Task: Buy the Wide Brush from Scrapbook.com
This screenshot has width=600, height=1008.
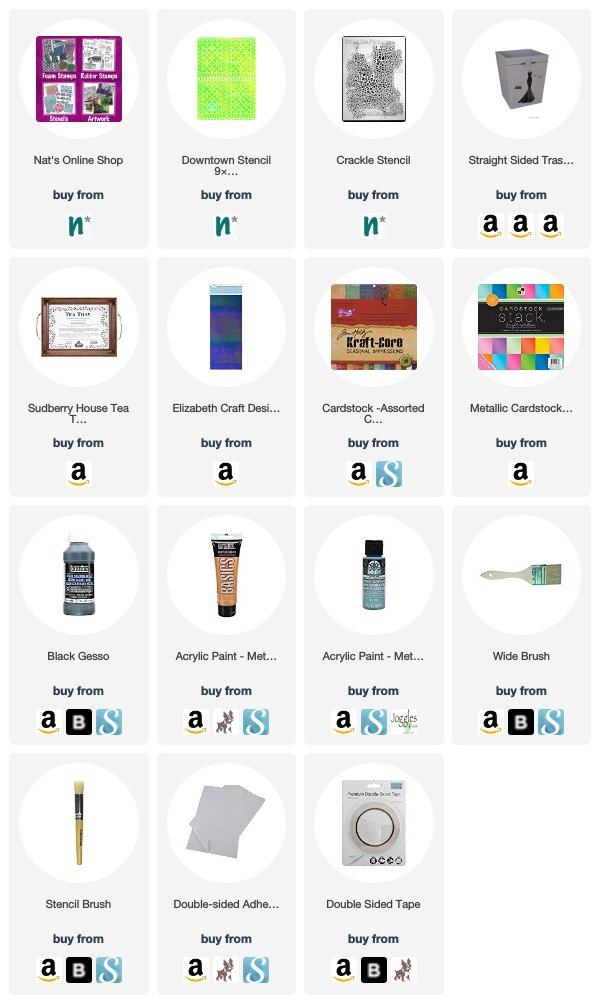Action: pos(551,721)
